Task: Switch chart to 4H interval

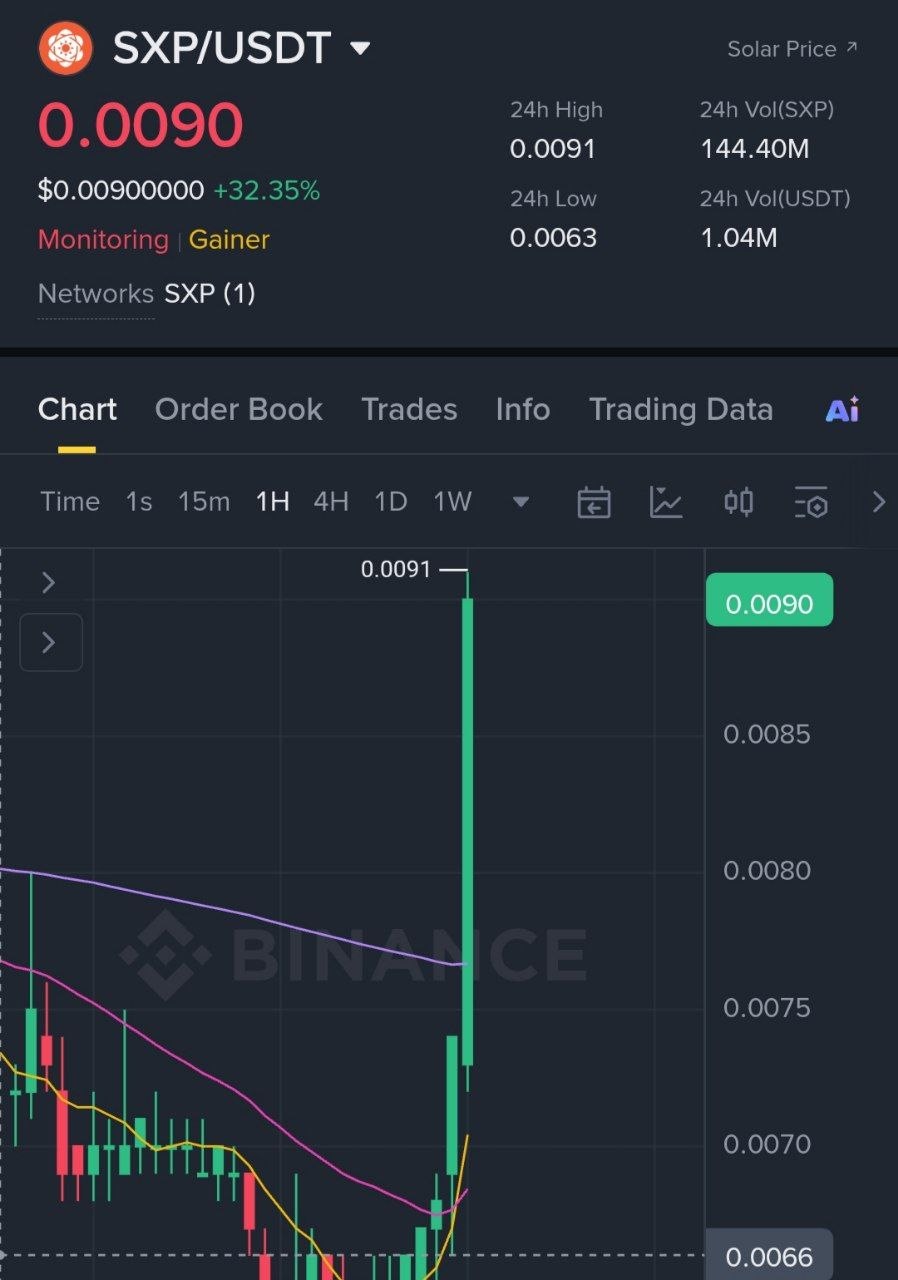Action: click(x=331, y=502)
